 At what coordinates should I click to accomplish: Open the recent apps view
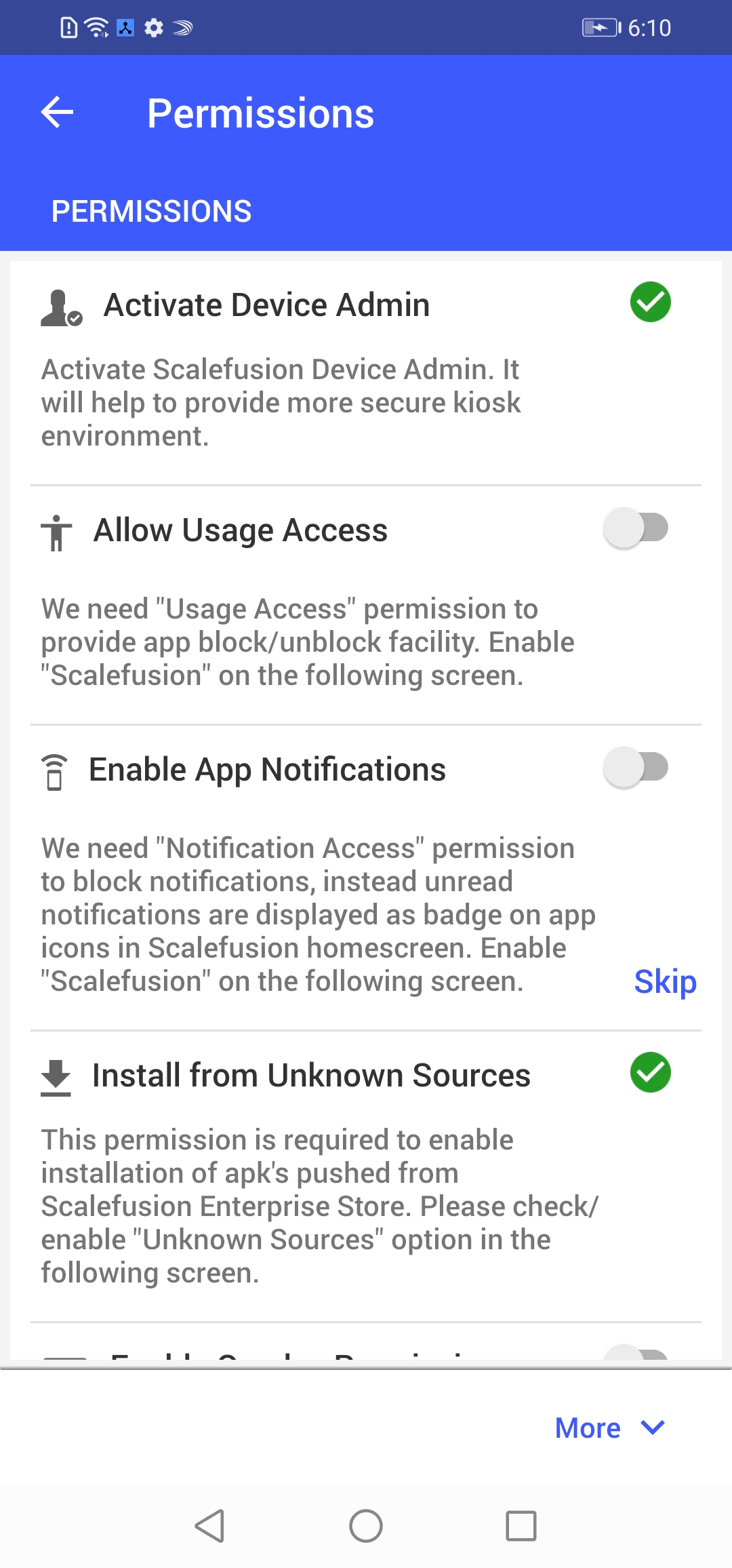pyautogui.click(x=521, y=1526)
